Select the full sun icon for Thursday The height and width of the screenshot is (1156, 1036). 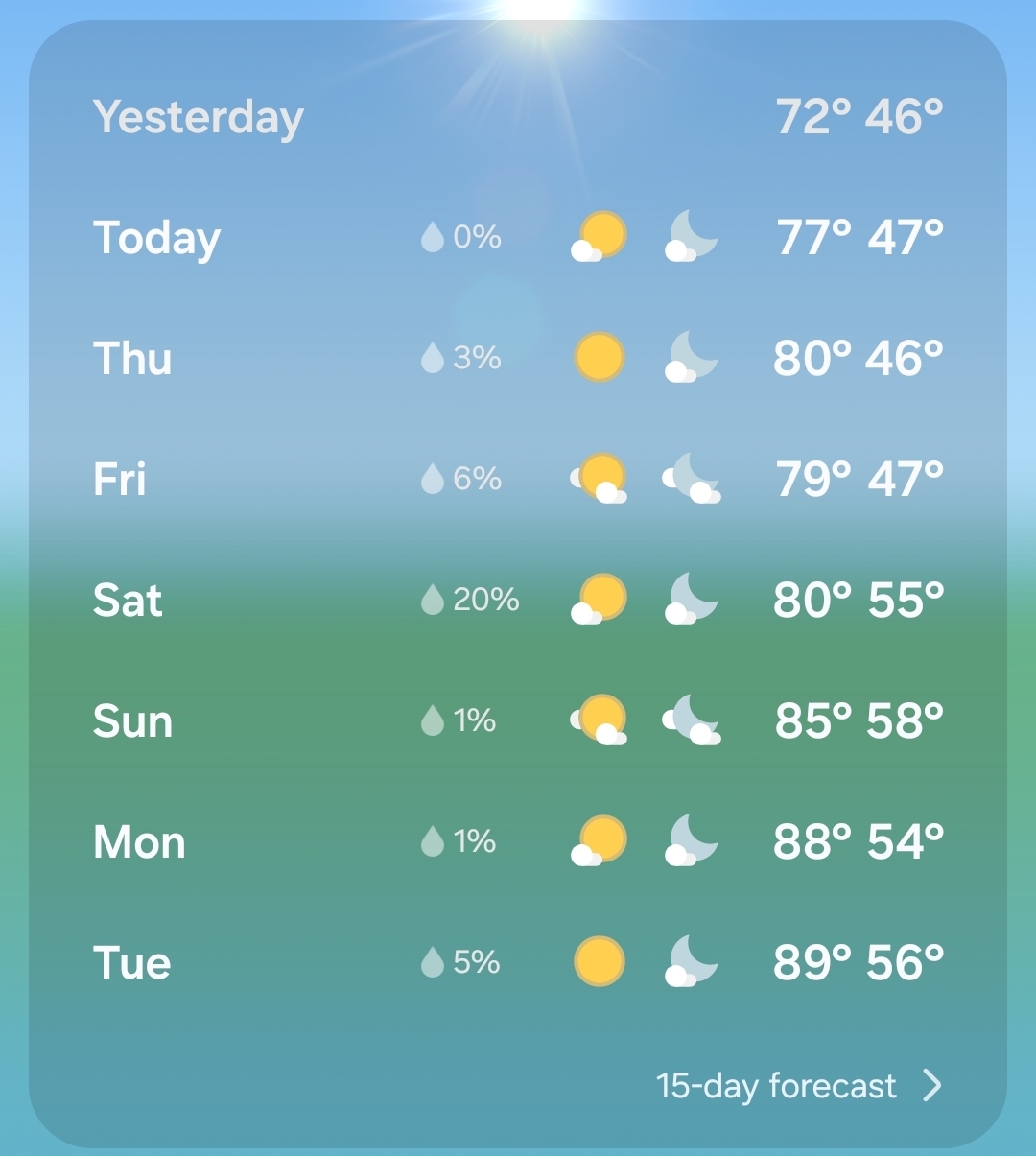pyautogui.click(x=597, y=358)
